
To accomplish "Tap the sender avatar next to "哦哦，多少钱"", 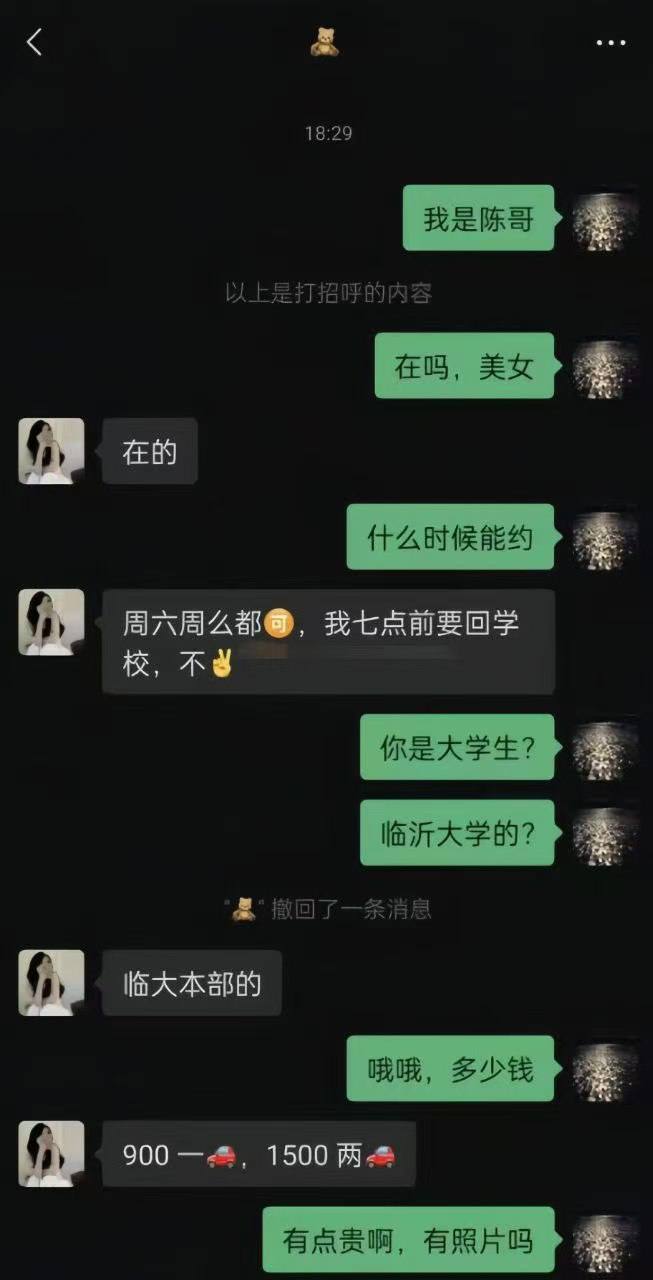I will pos(604,1069).
